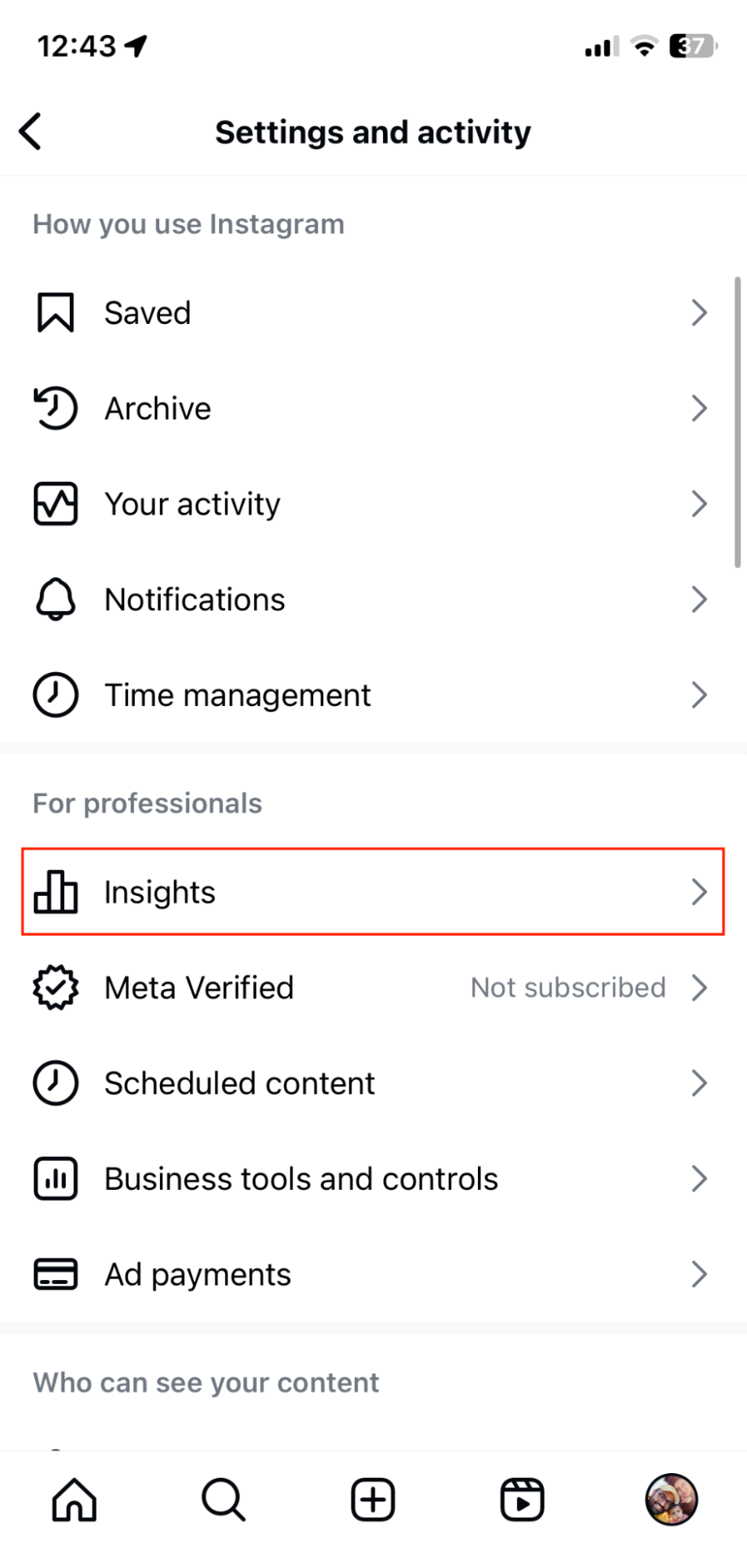The height and width of the screenshot is (1568, 747).
Task: Switch to the Search tab
Action: [x=224, y=1500]
